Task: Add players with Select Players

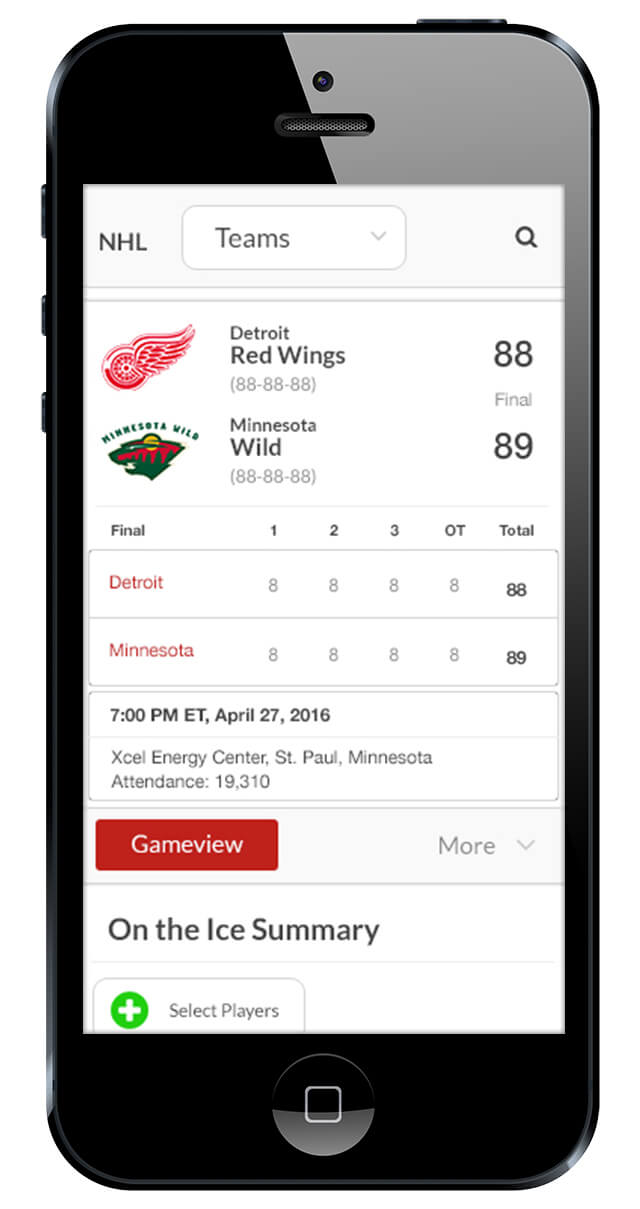Action: [x=199, y=1010]
